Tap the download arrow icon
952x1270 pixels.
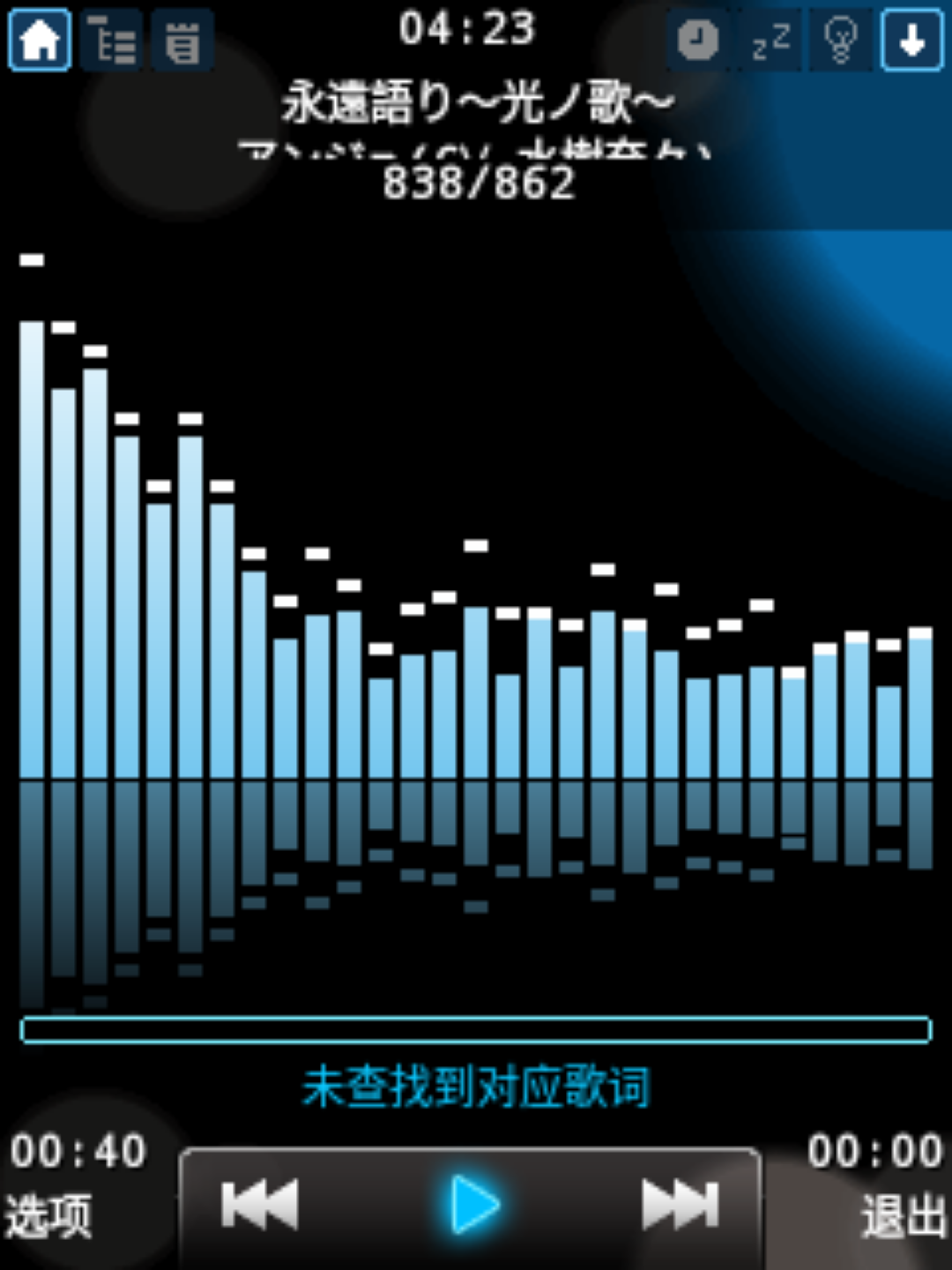coord(912,41)
